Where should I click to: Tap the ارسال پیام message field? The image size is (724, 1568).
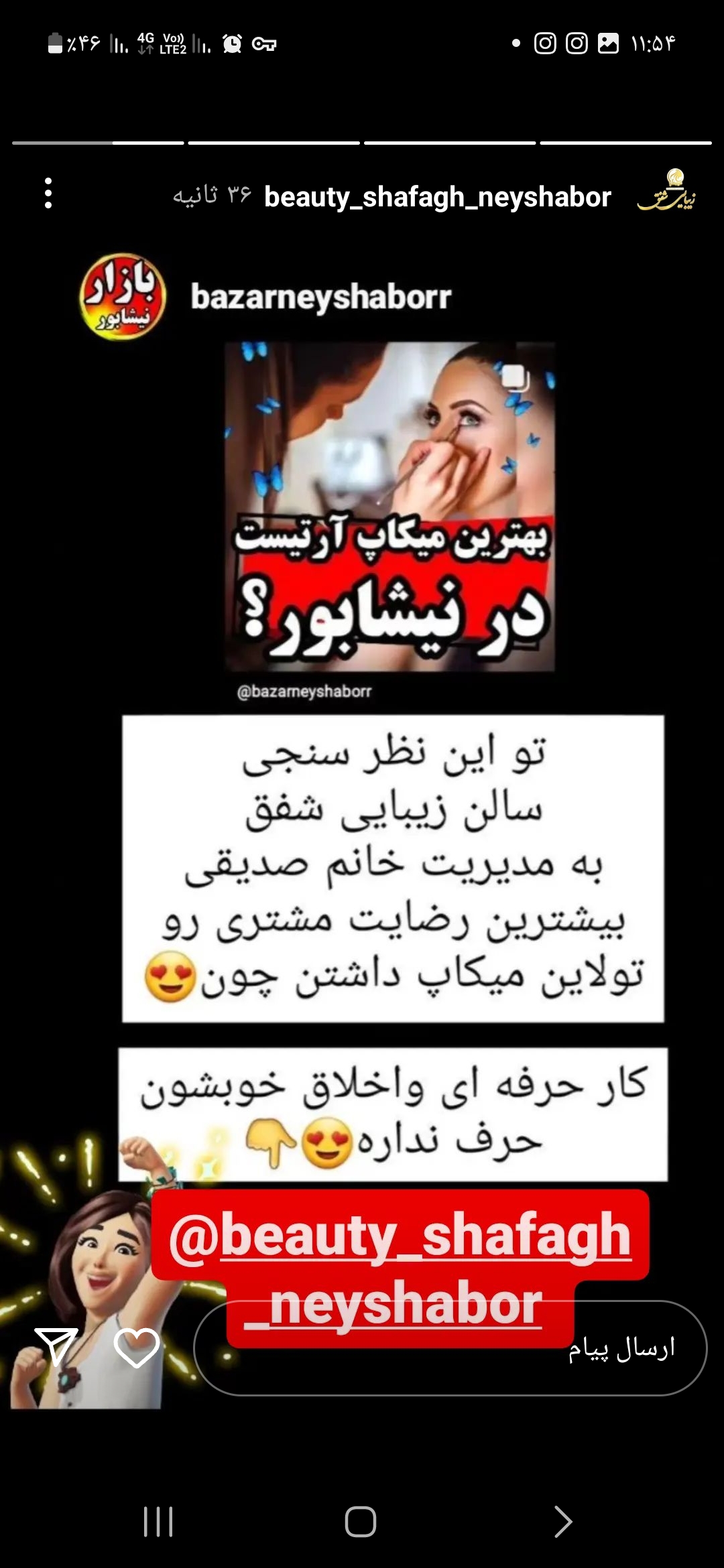pos(450,1348)
